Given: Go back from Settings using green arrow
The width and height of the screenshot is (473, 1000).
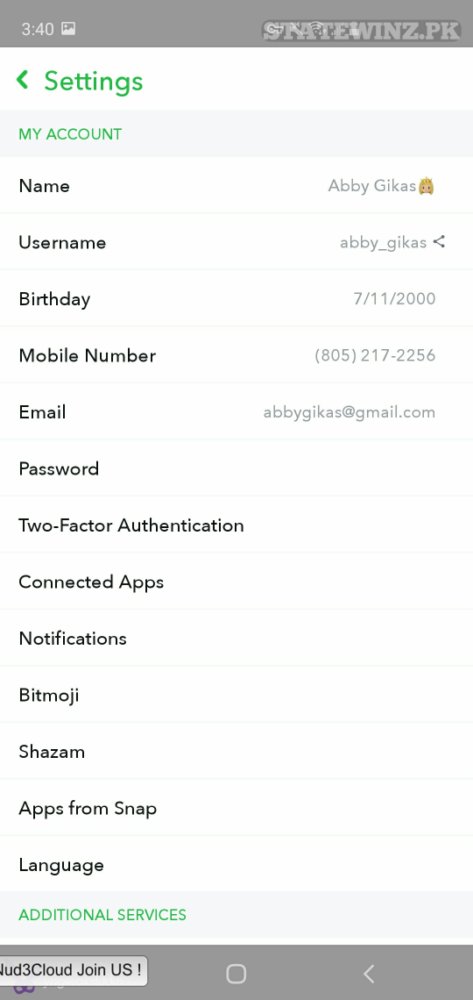Looking at the screenshot, I should pos(22,80).
